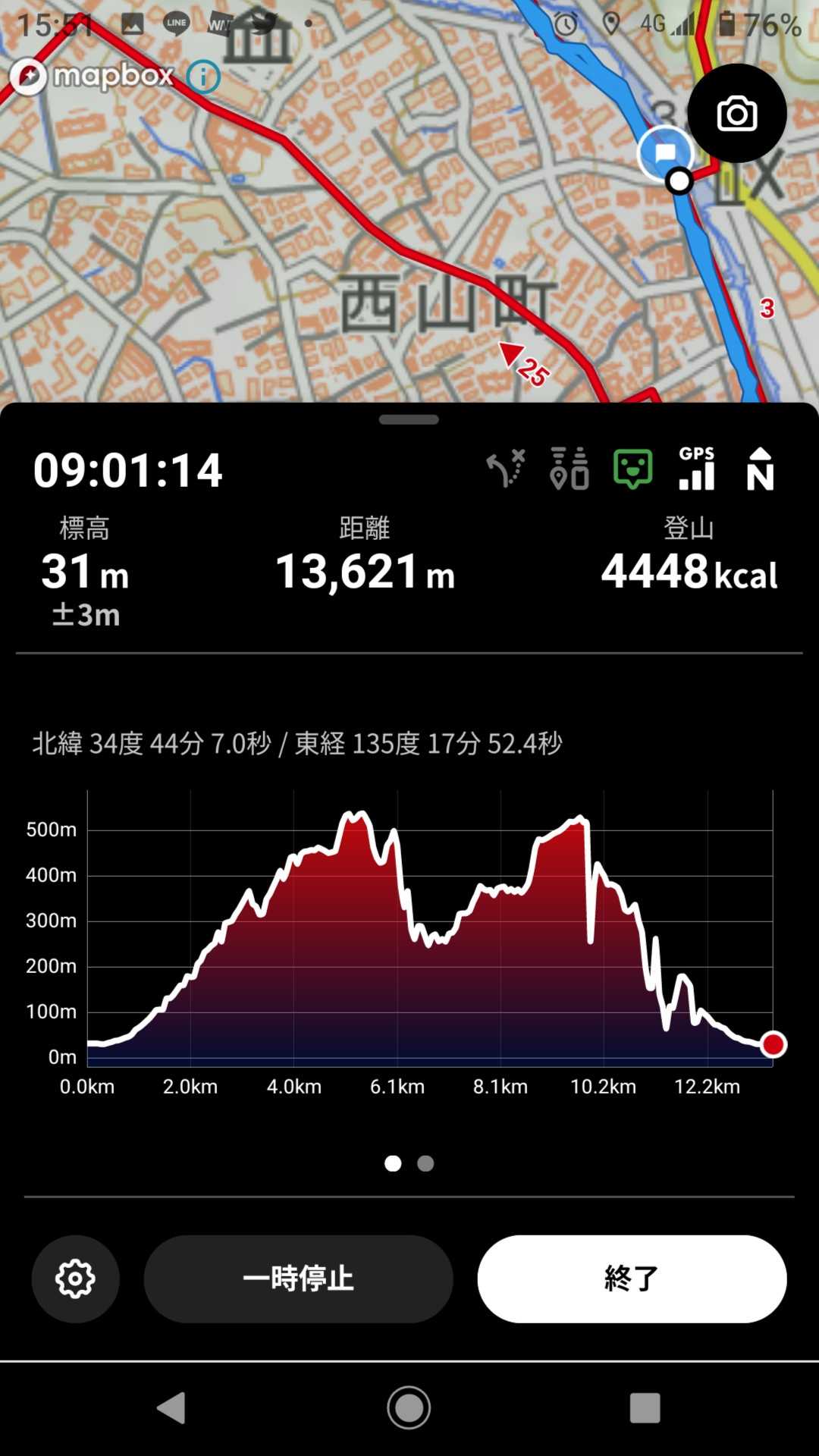Go back using the system back button
The width and height of the screenshot is (819, 1456).
(x=172, y=1407)
